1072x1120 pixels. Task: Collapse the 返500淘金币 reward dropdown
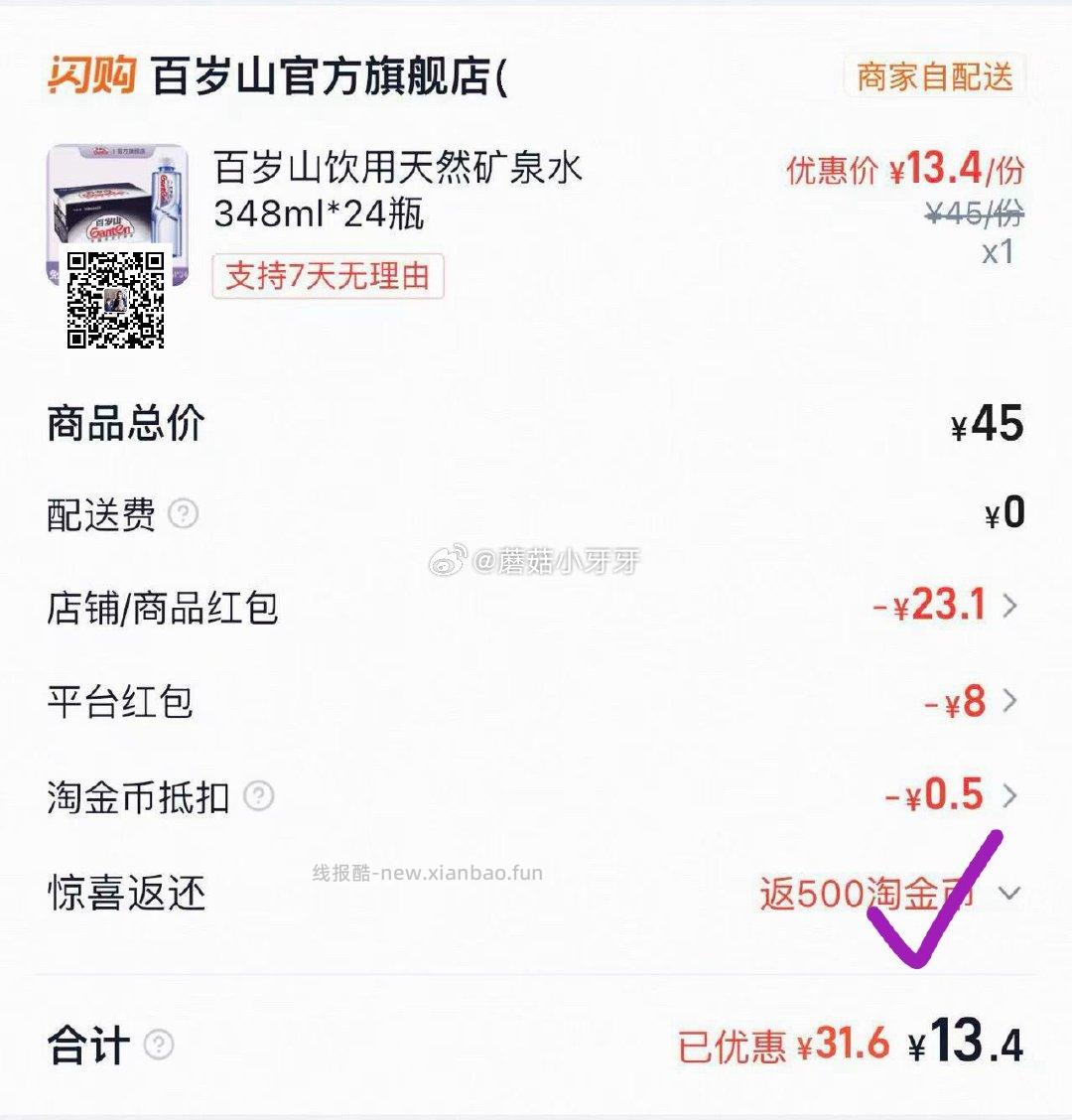click(x=1012, y=893)
